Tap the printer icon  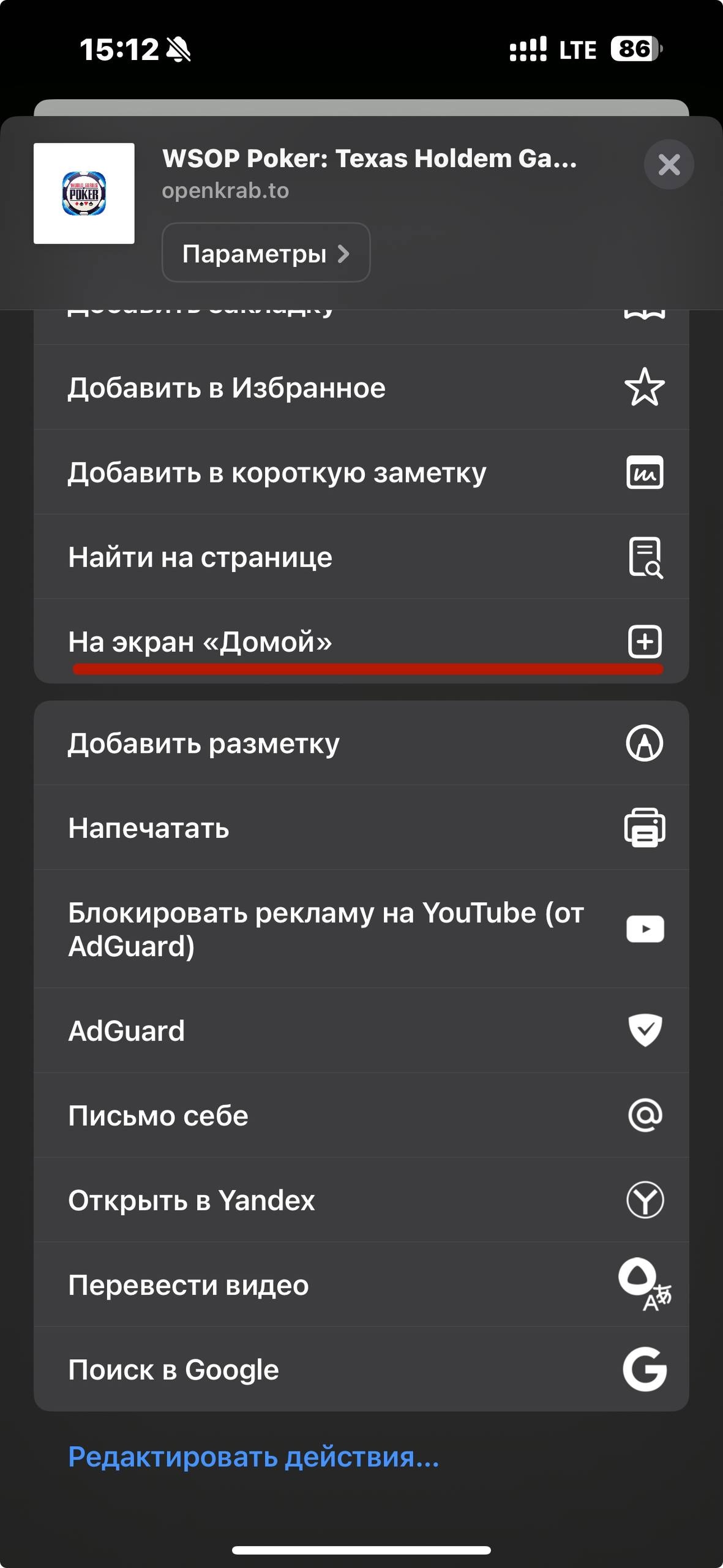point(645,828)
